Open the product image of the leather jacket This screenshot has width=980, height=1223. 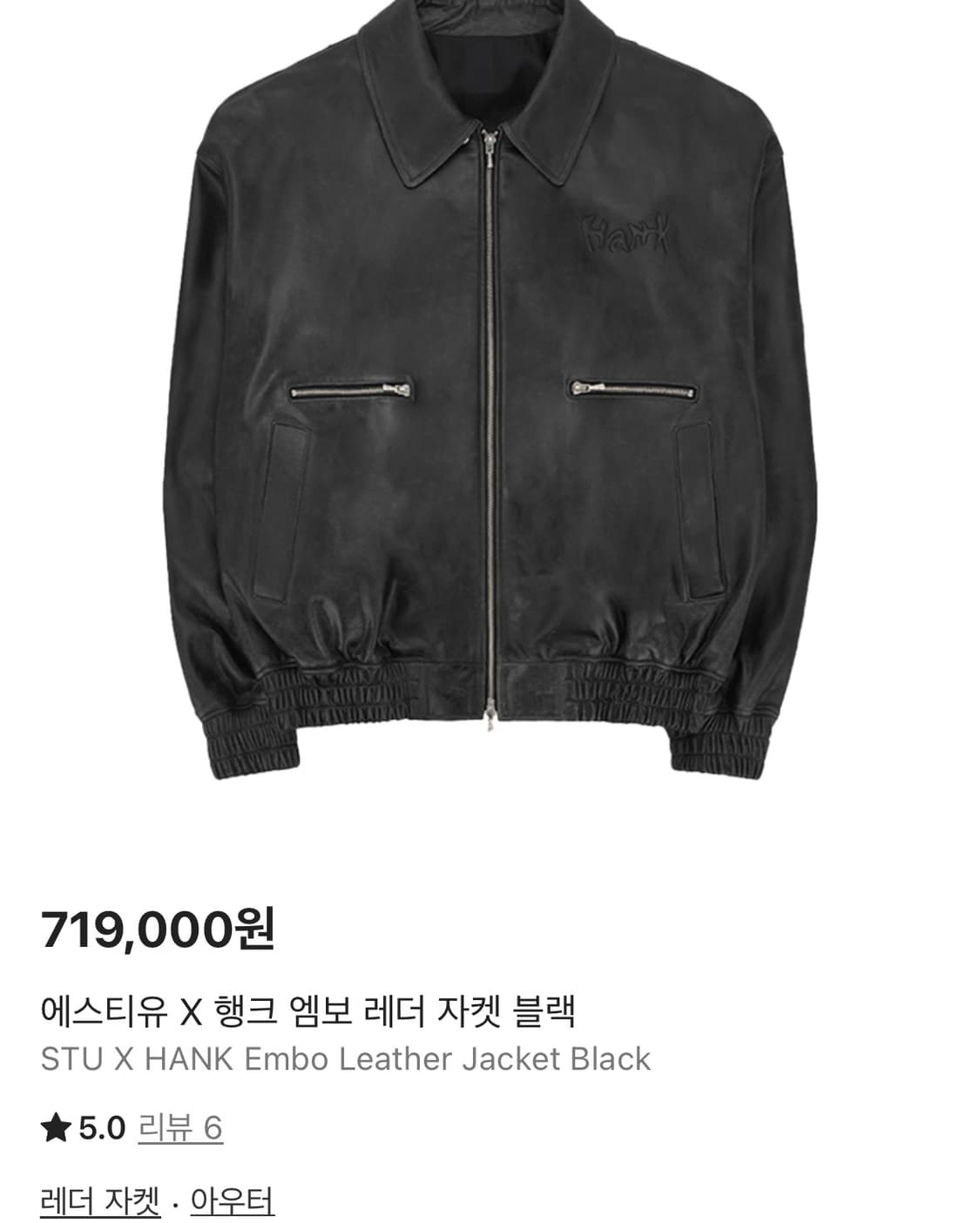490,409
